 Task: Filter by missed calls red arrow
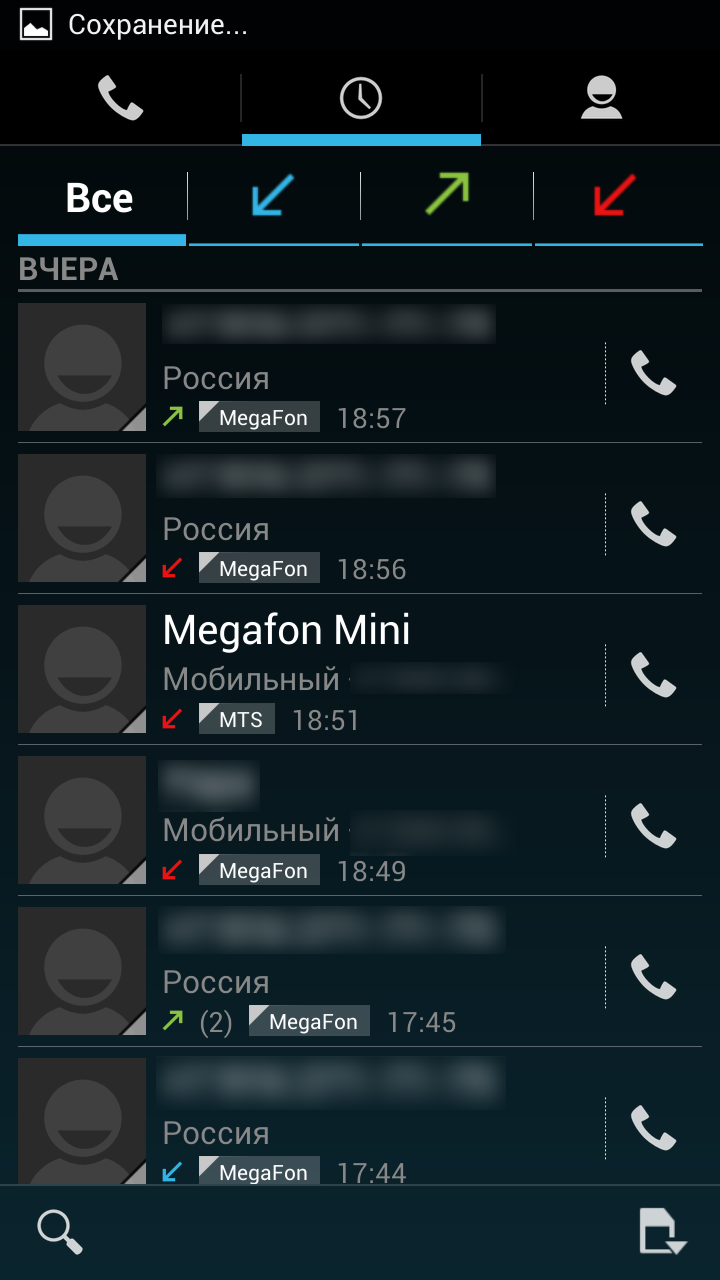click(618, 196)
